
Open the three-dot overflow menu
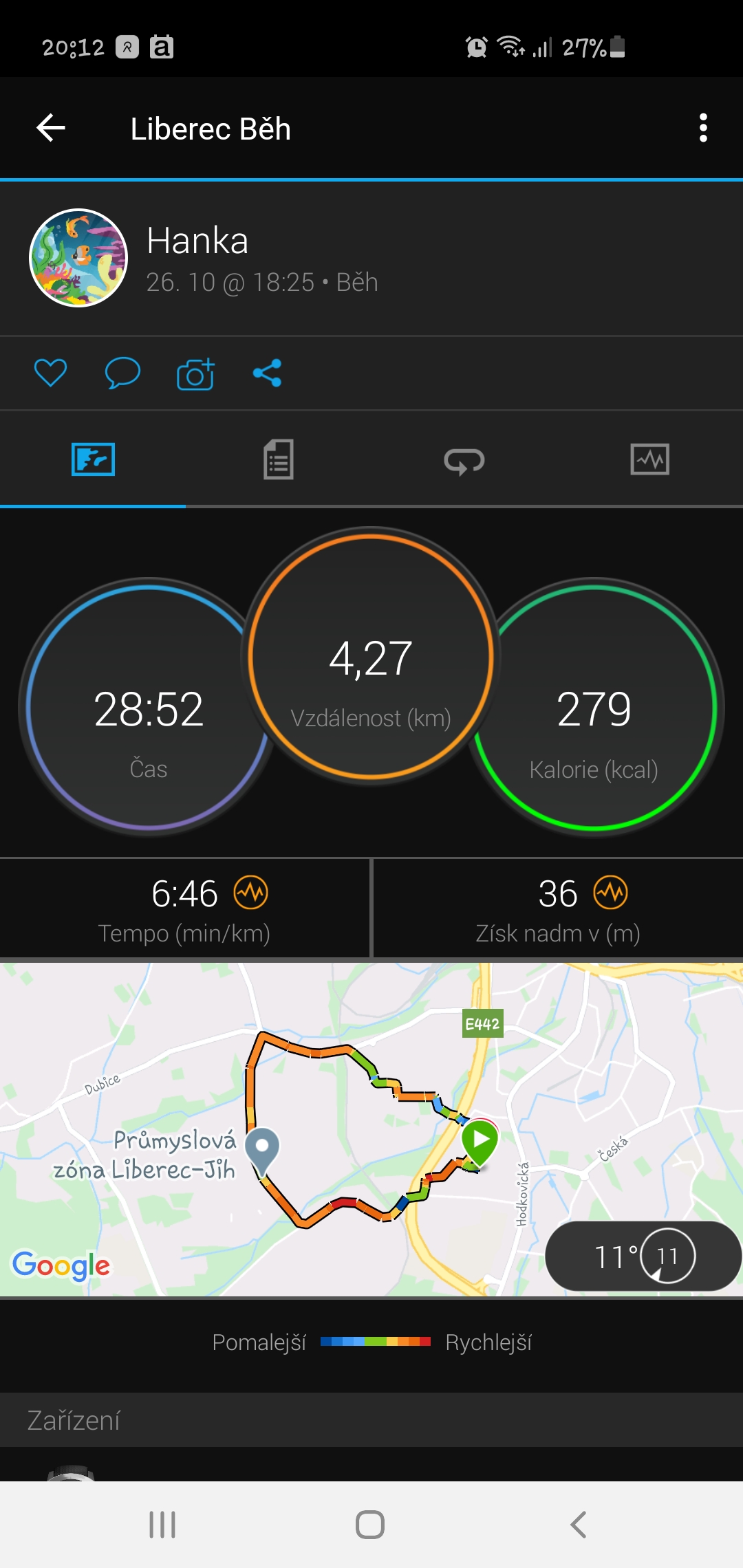click(x=703, y=128)
